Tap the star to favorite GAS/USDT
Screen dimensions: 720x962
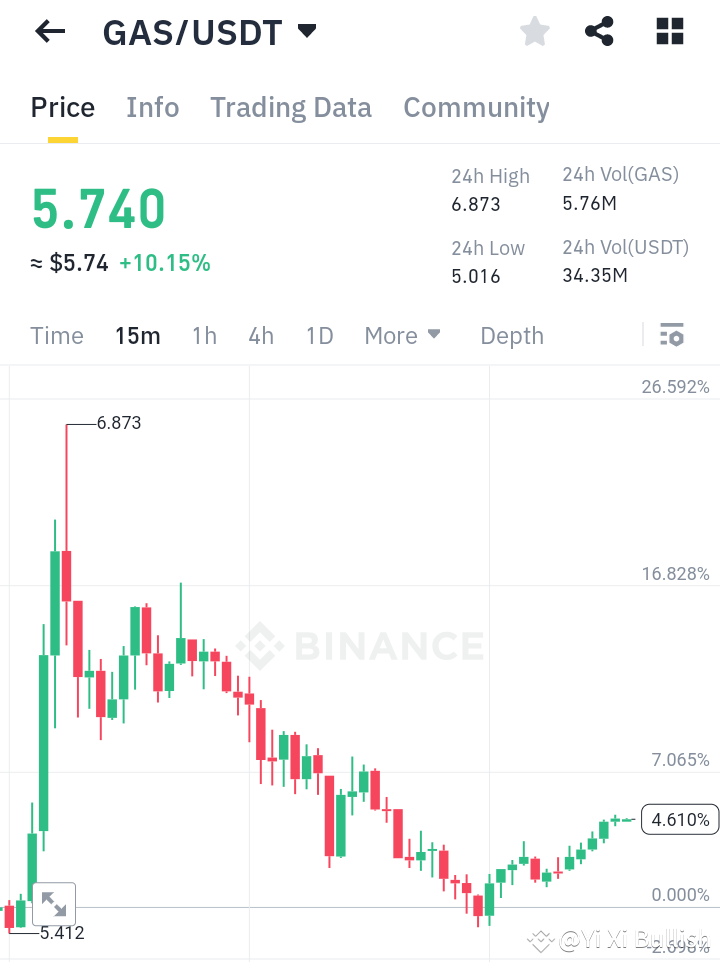(534, 31)
